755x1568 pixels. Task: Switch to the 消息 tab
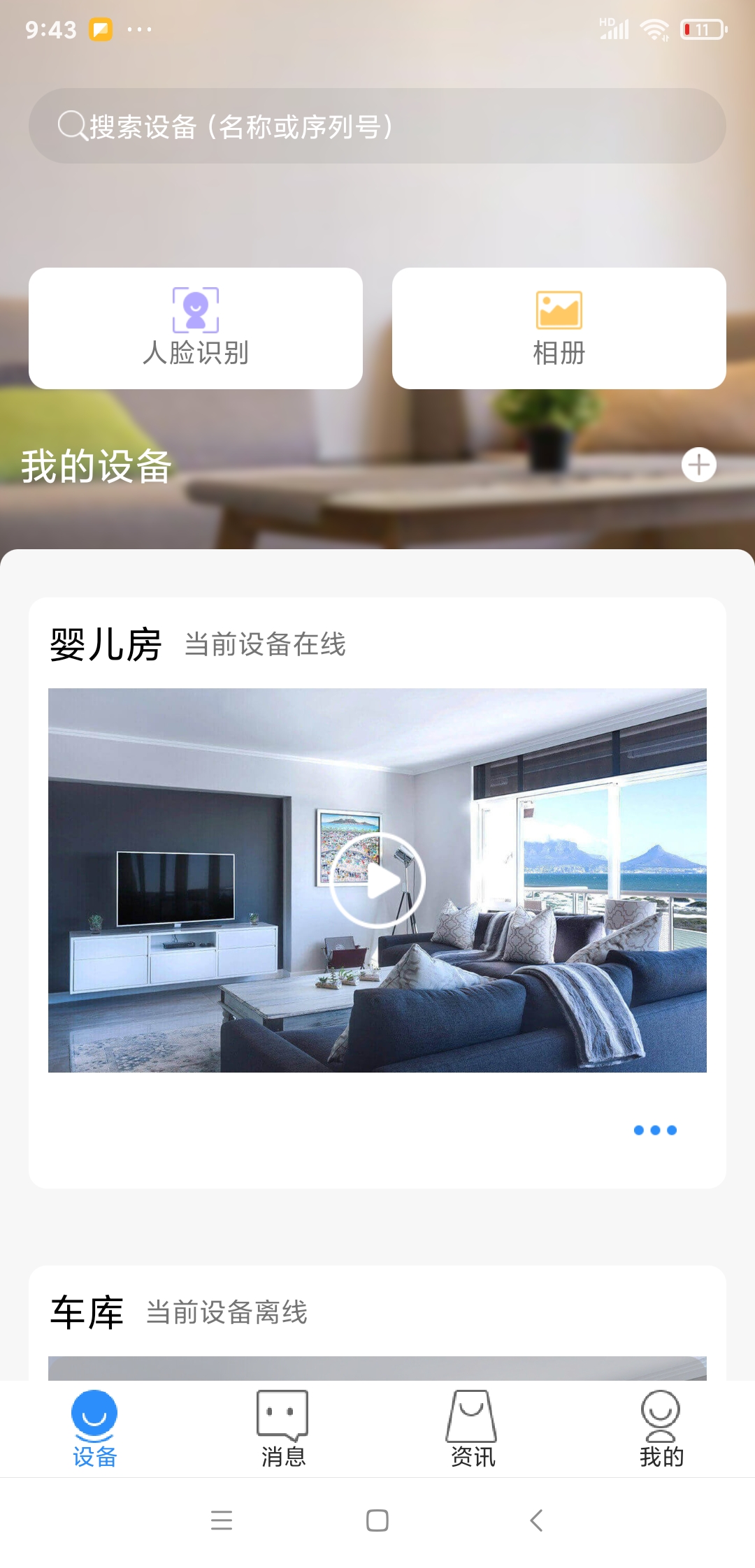coord(283,1429)
